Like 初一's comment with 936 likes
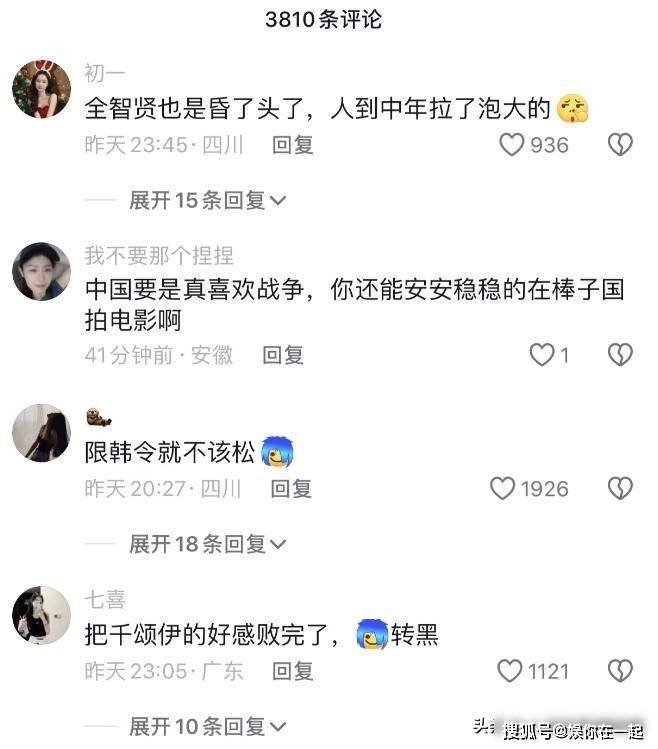Screen dimensions: 658x749 click(512, 145)
